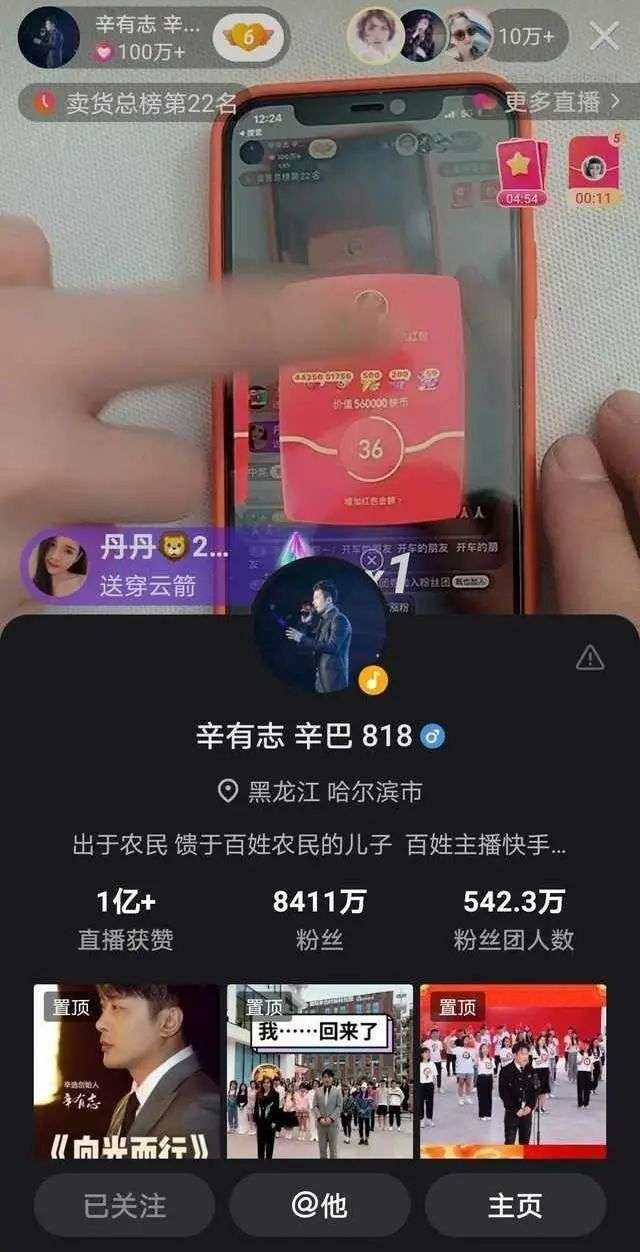640x1252 pixels.
Task: Open the 卖货总榜第22名 ranking
Action: pos(135,102)
